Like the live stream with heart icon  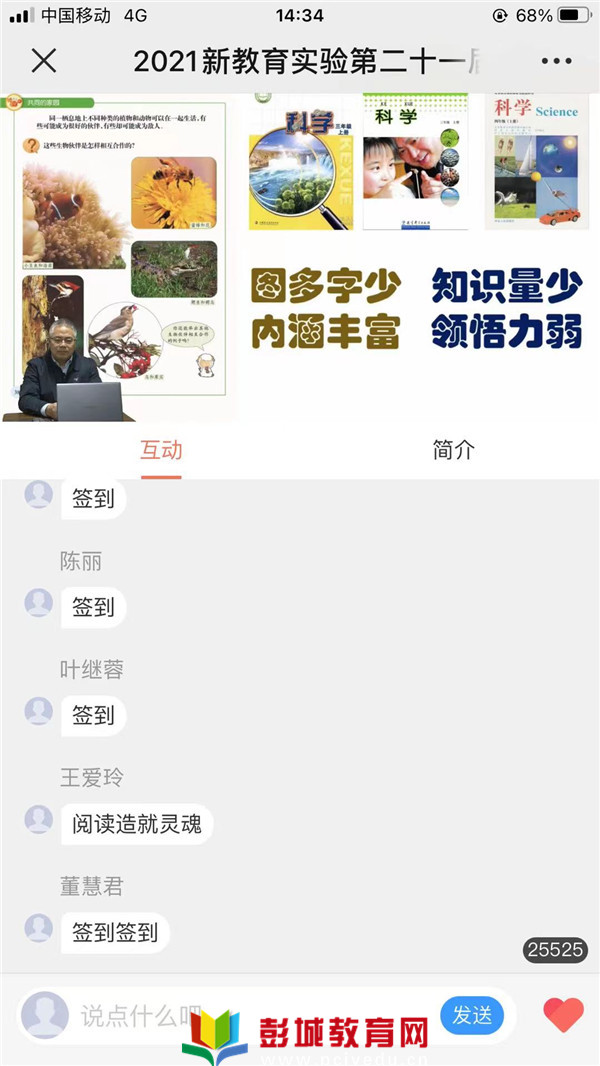563,1015
